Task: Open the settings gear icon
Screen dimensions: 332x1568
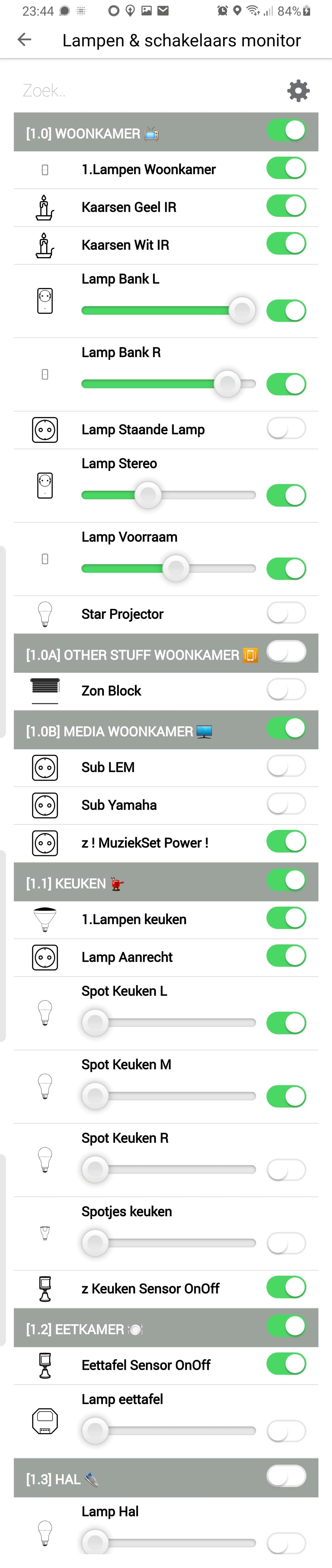Action: tap(298, 91)
